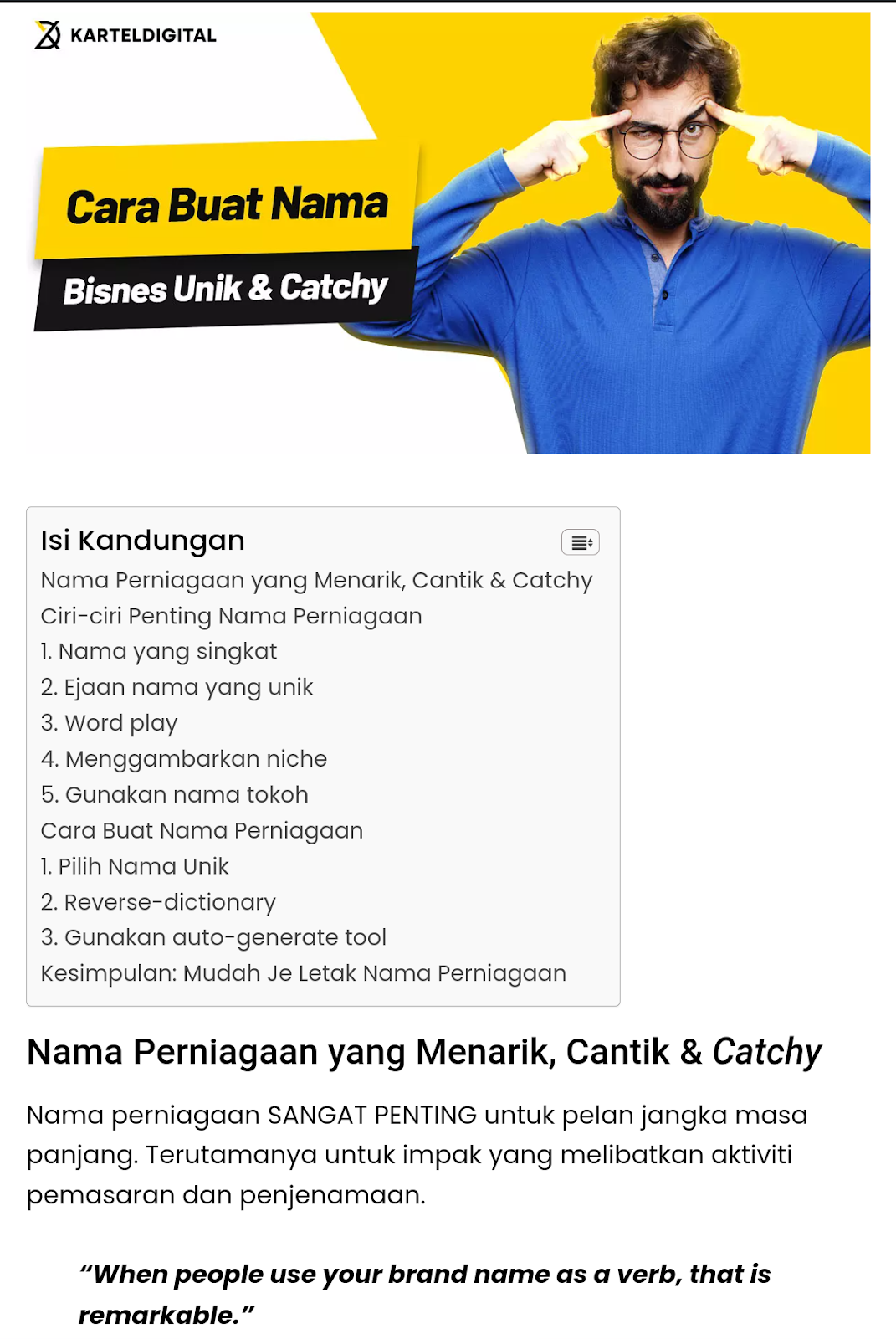Go to Cara Buat Nama Perniagaan
The height and width of the screenshot is (1339, 896).
(x=202, y=830)
